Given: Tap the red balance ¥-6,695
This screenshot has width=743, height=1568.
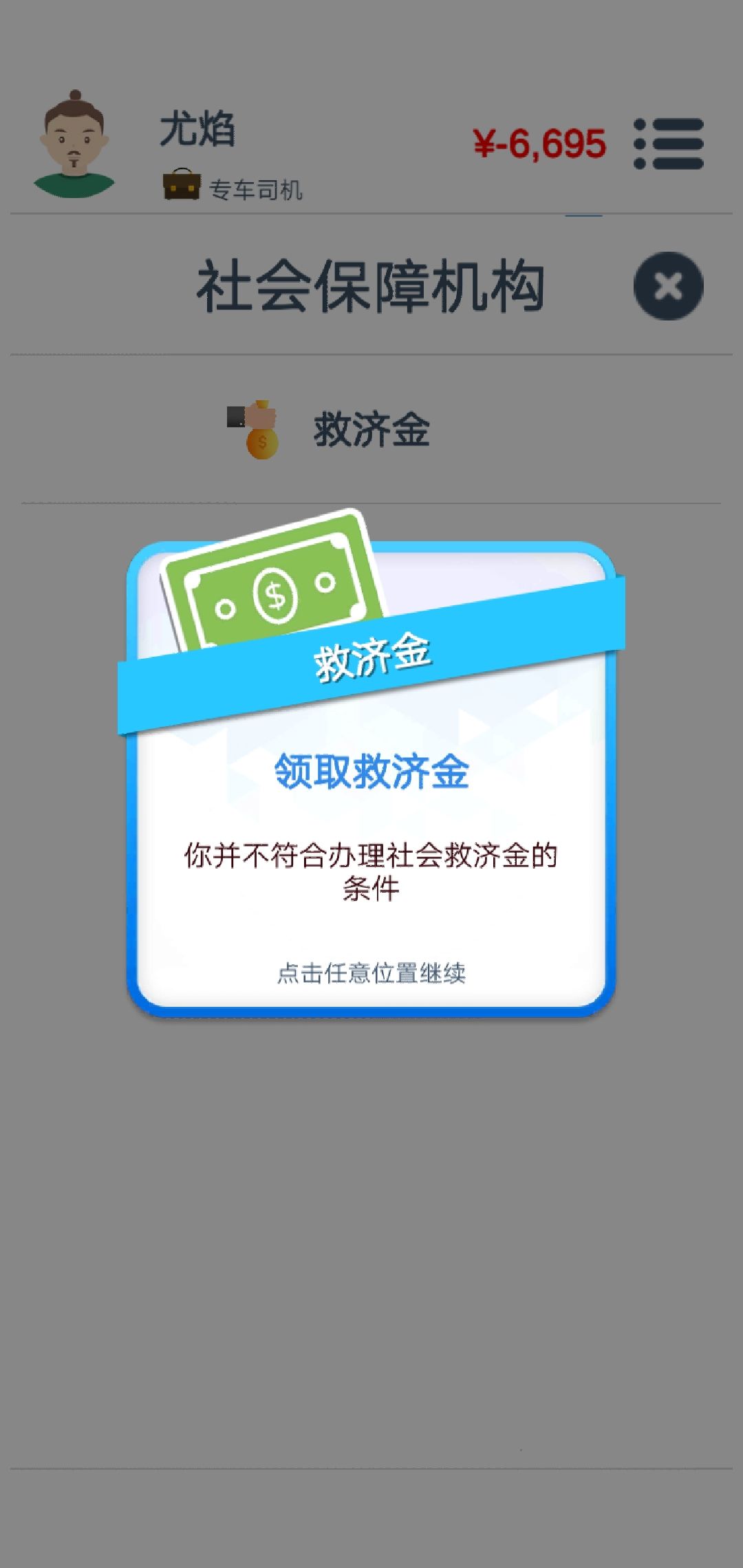Looking at the screenshot, I should click(540, 142).
